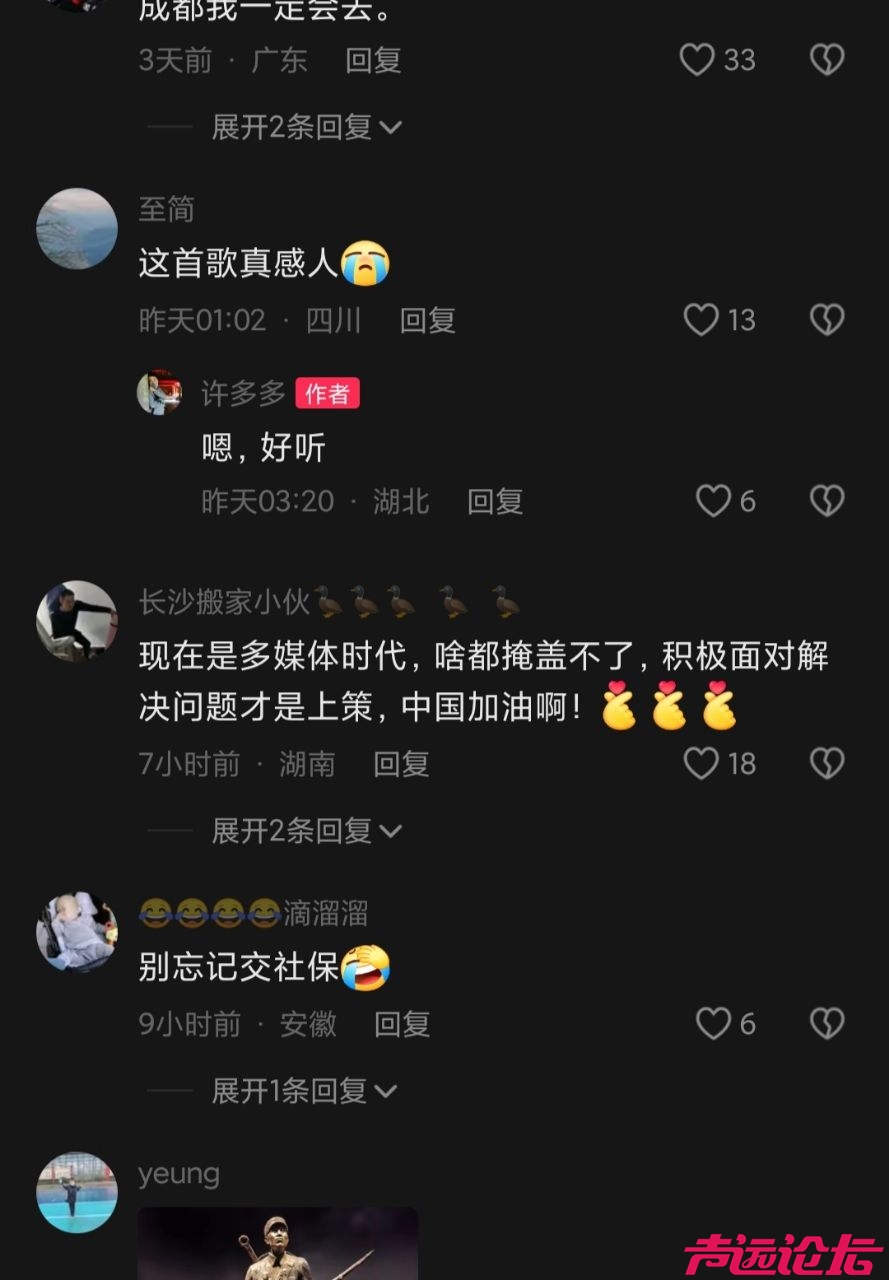Expand 1 reply under 滴溜溜's comment
This screenshot has height=1280, width=889.
303,1091
